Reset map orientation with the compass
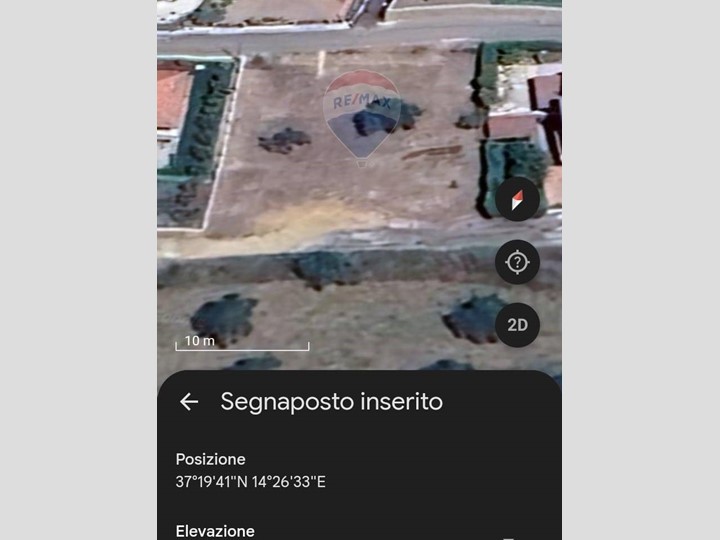720x540 pixels. pyautogui.click(x=517, y=199)
